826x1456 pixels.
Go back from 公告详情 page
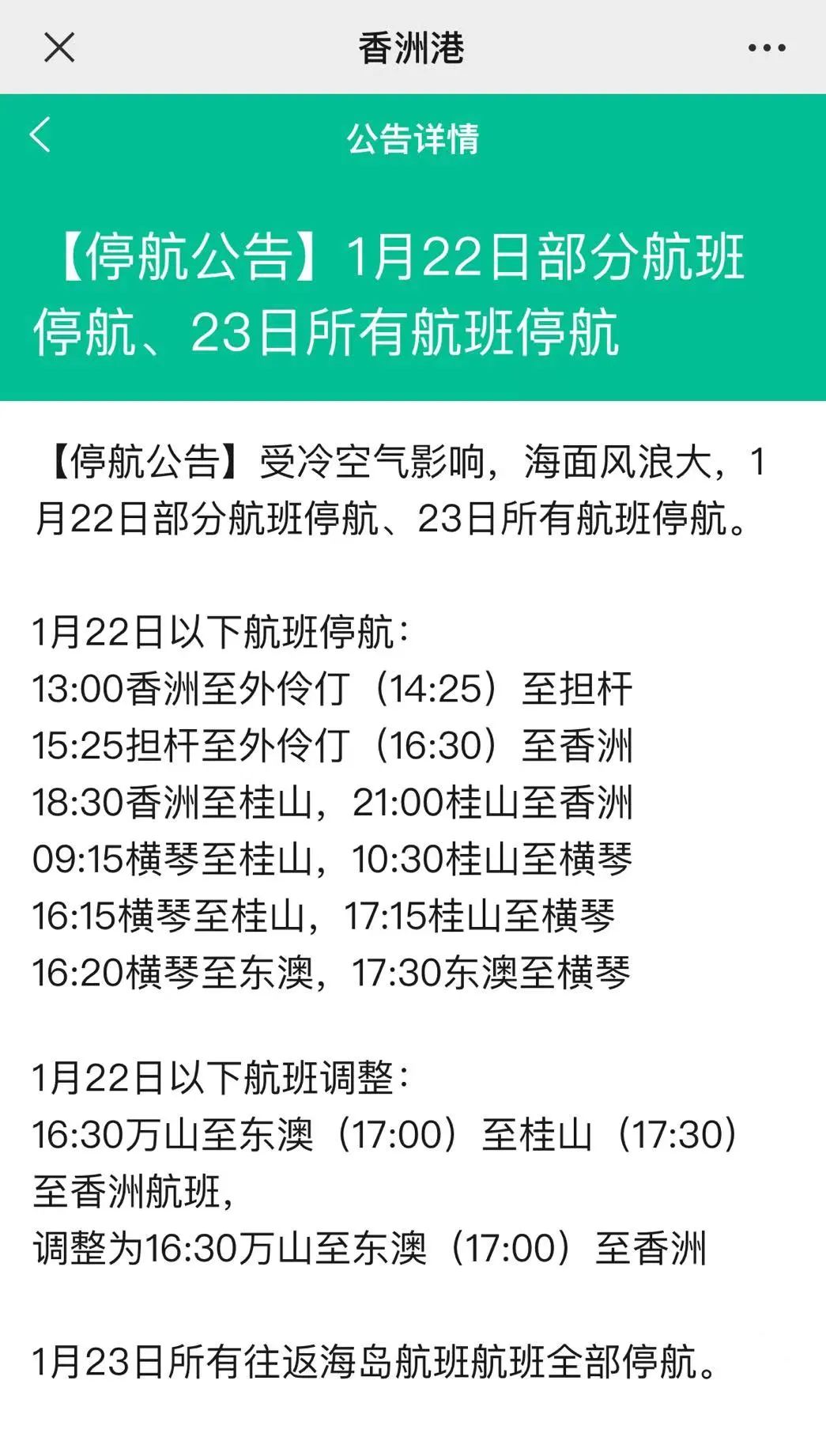coord(40,134)
